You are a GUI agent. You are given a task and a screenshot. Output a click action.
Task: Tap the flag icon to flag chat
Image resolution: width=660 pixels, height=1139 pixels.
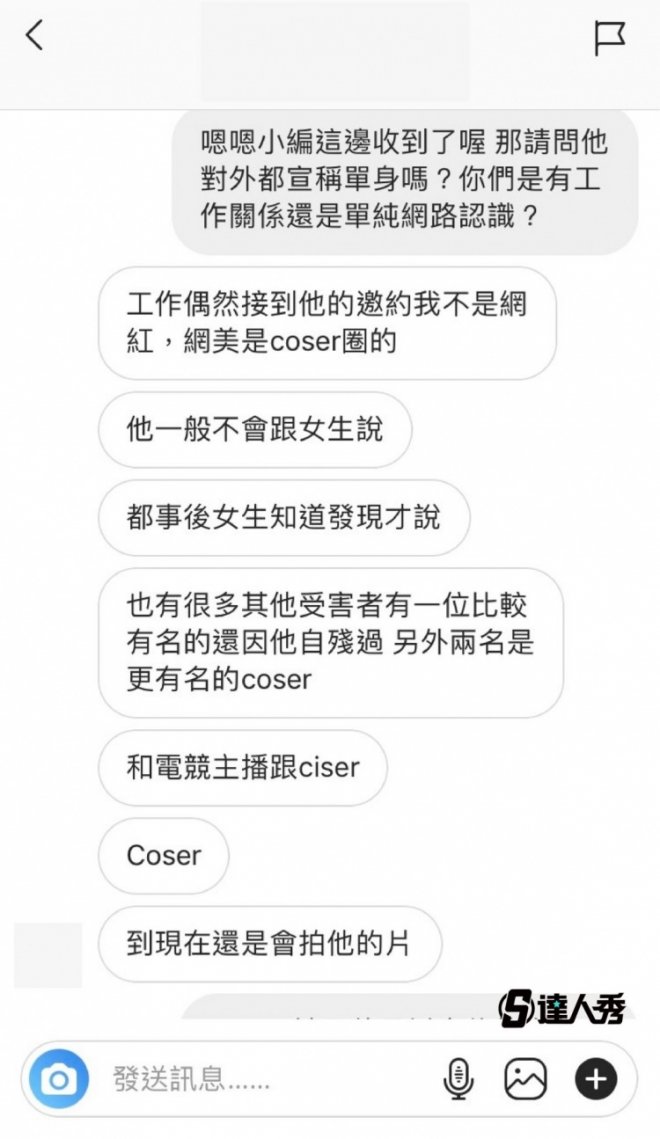(x=609, y=38)
